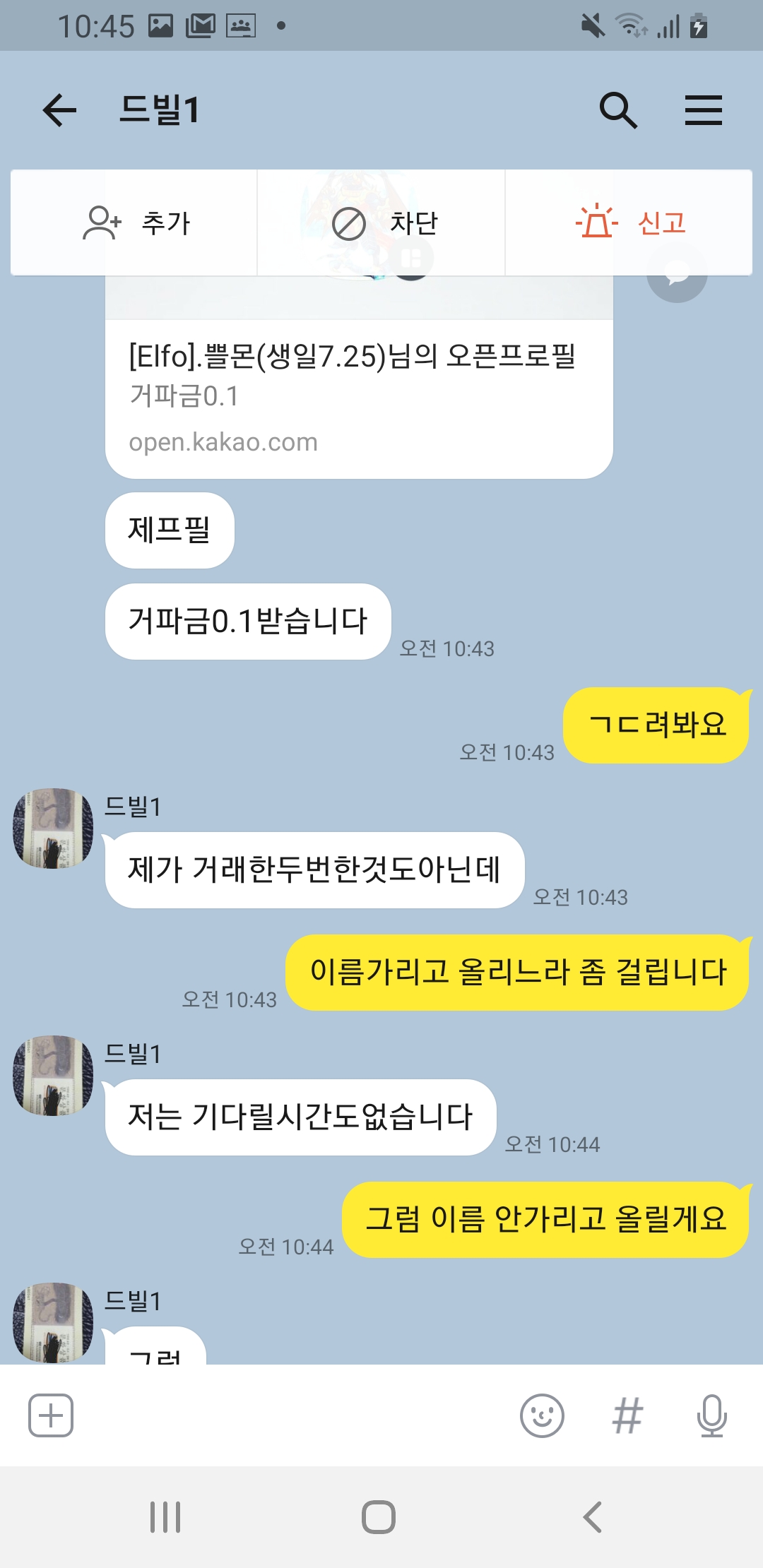
Task: Start a voice message with microphone
Action: pos(711,1415)
